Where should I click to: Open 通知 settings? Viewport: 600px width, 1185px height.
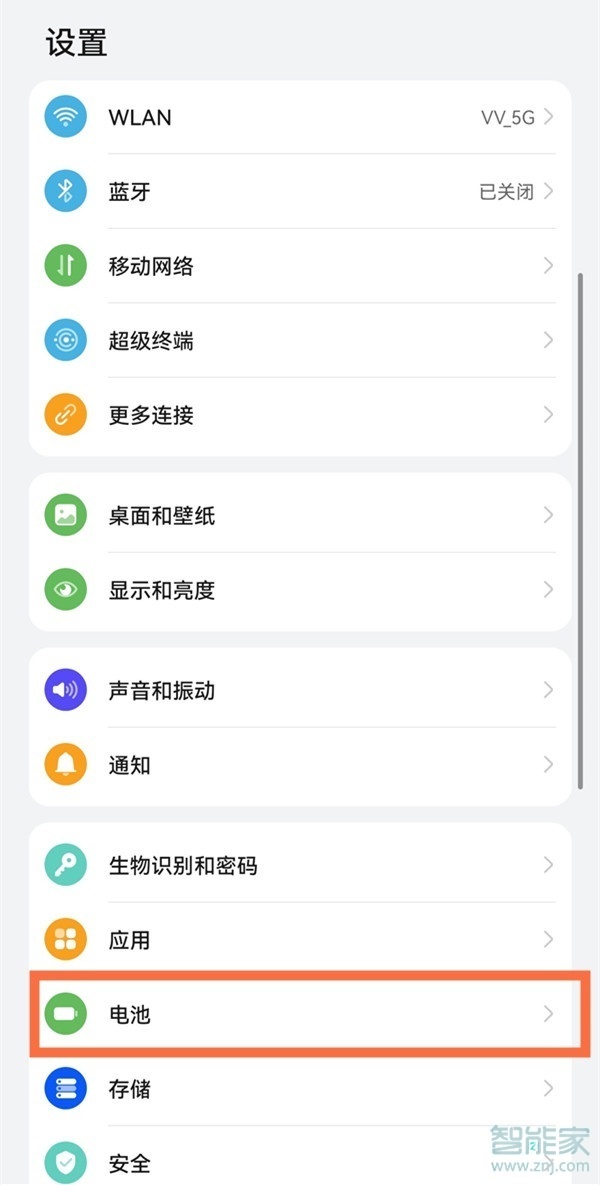[x=300, y=765]
